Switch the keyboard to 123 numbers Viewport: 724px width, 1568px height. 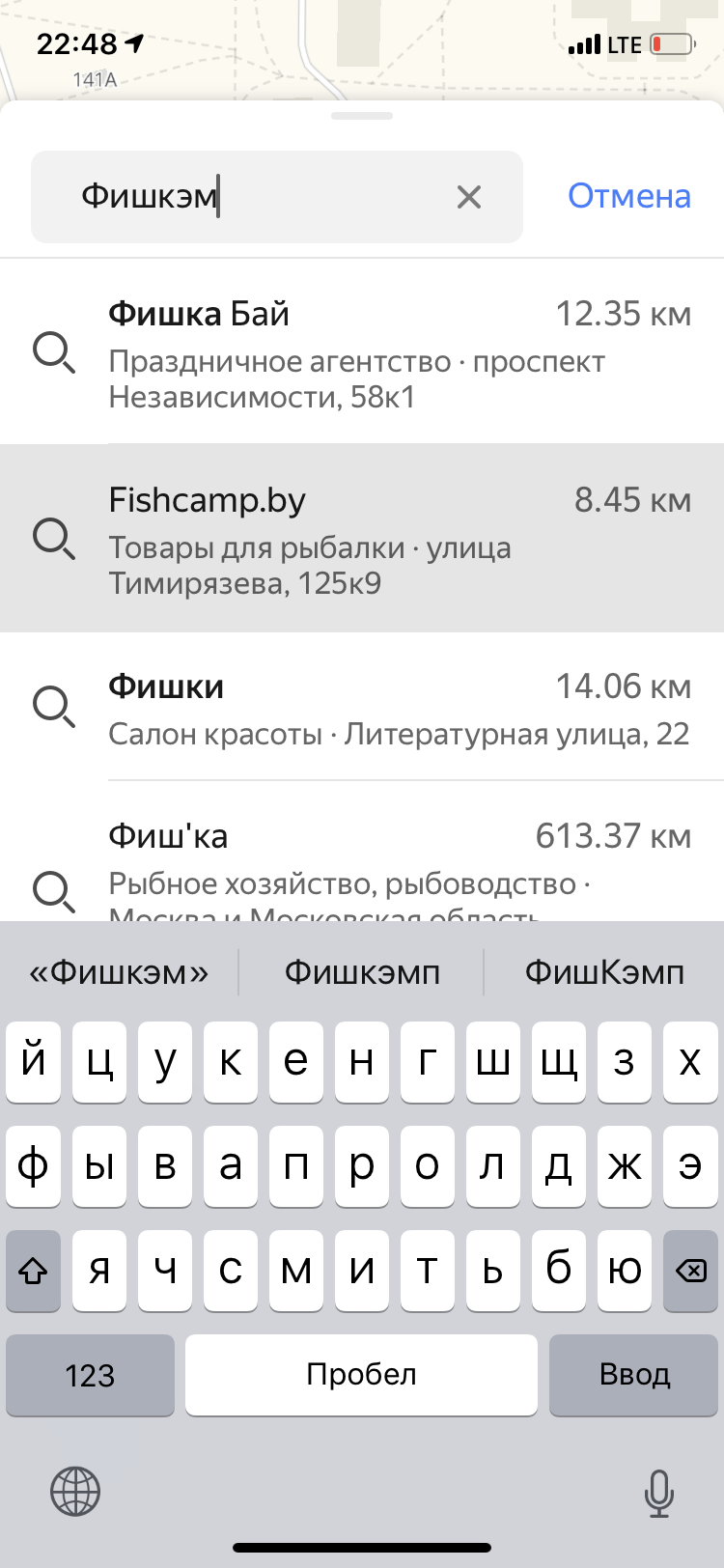pos(90,1375)
